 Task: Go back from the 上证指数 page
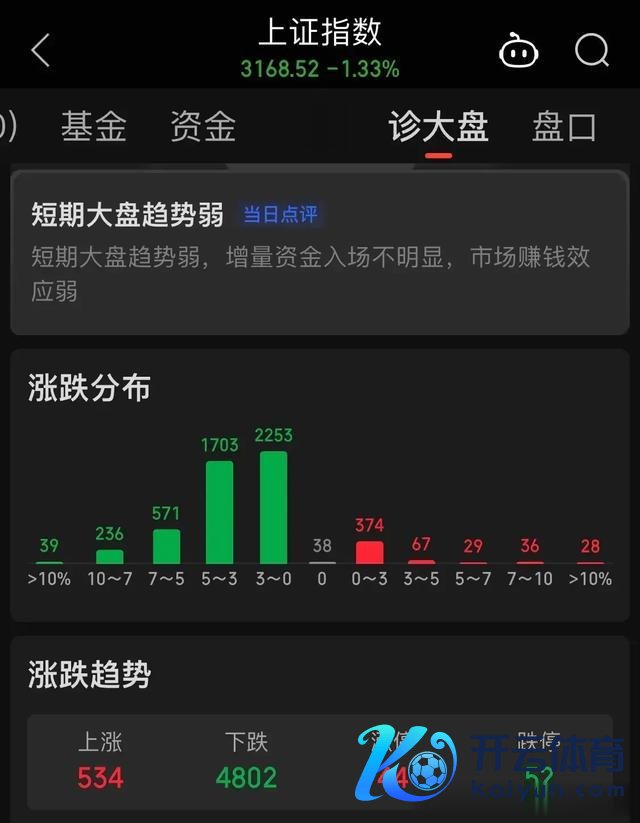click(41, 50)
